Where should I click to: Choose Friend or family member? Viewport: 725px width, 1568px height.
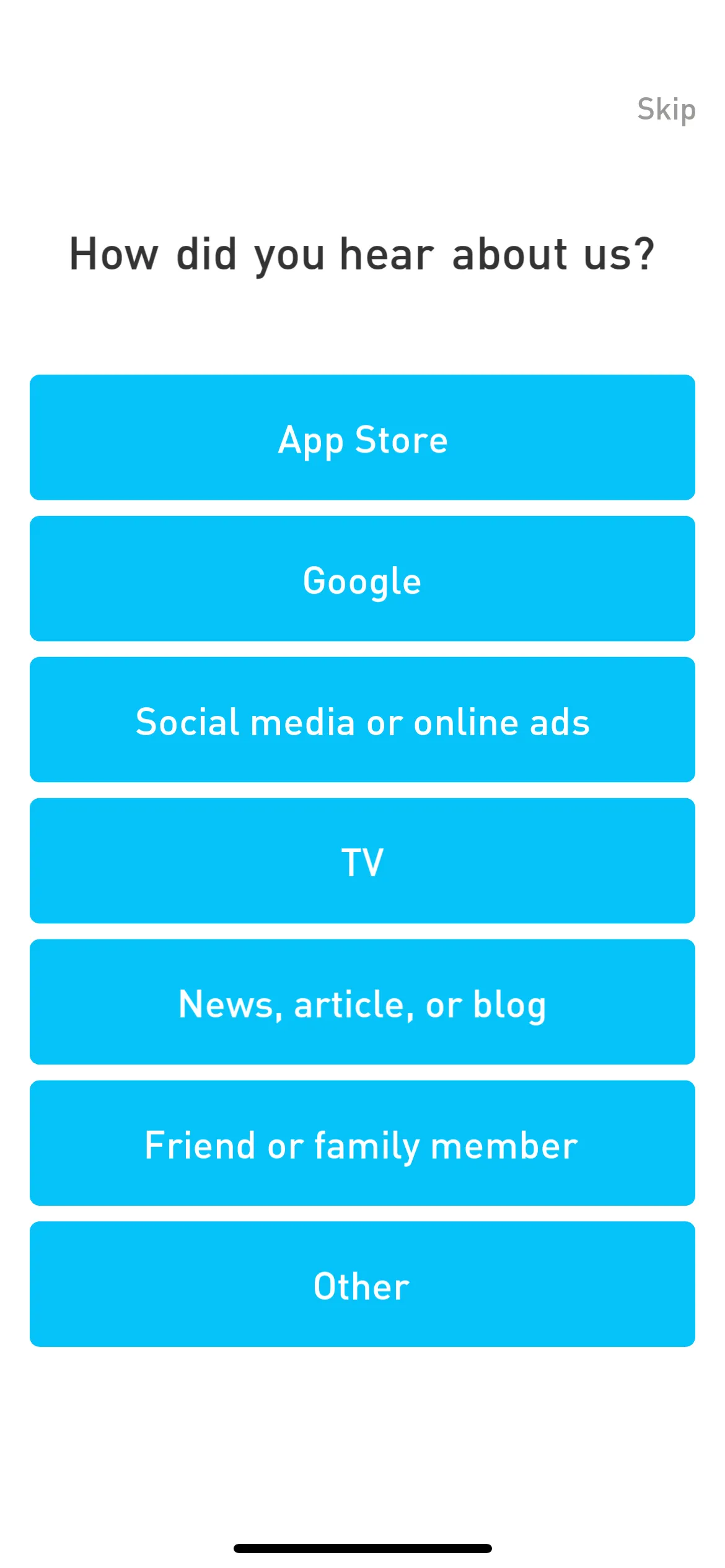(x=362, y=1143)
